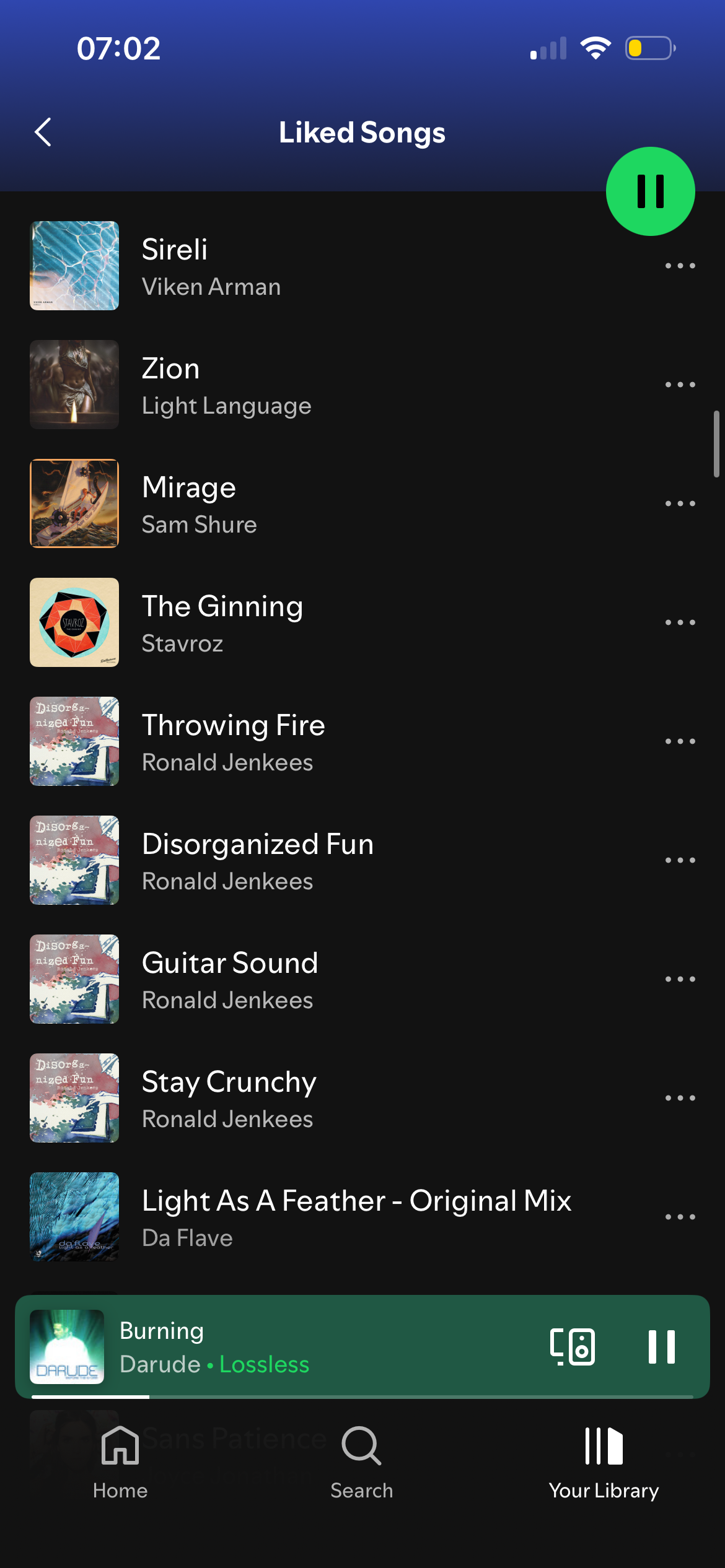Screen dimensions: 725x1568
Task: Go back from Liked Songs
Action: [43, 133]
